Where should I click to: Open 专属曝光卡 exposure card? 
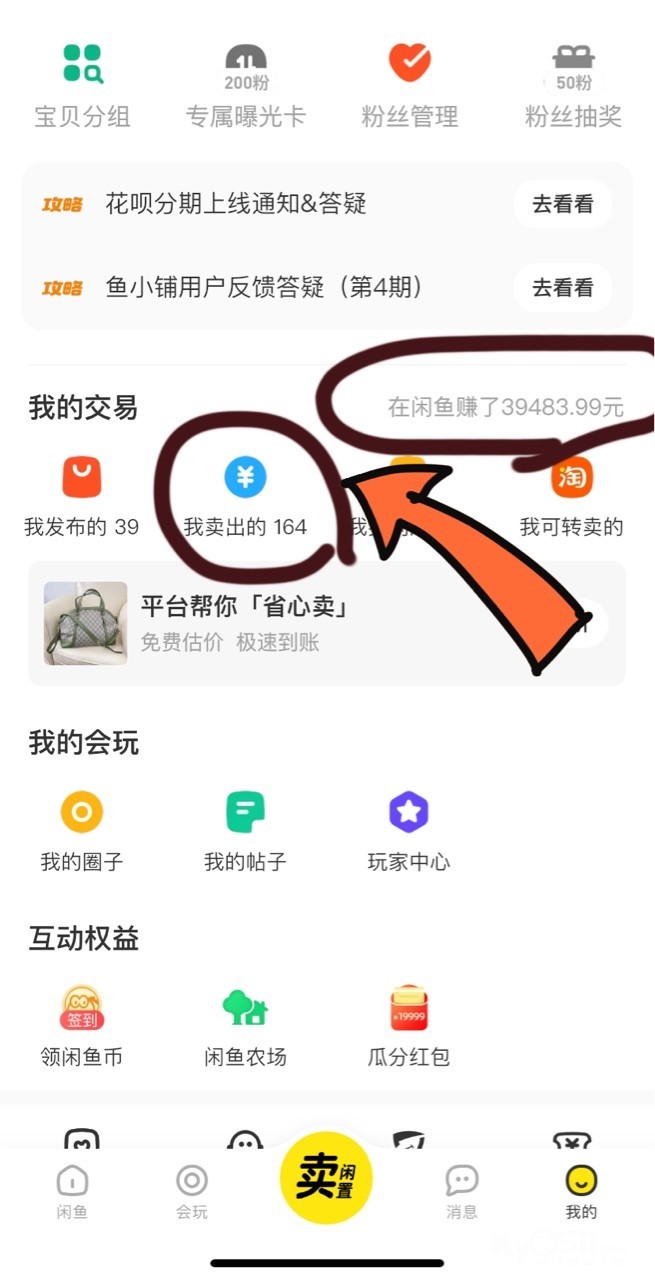click(245, 86)
